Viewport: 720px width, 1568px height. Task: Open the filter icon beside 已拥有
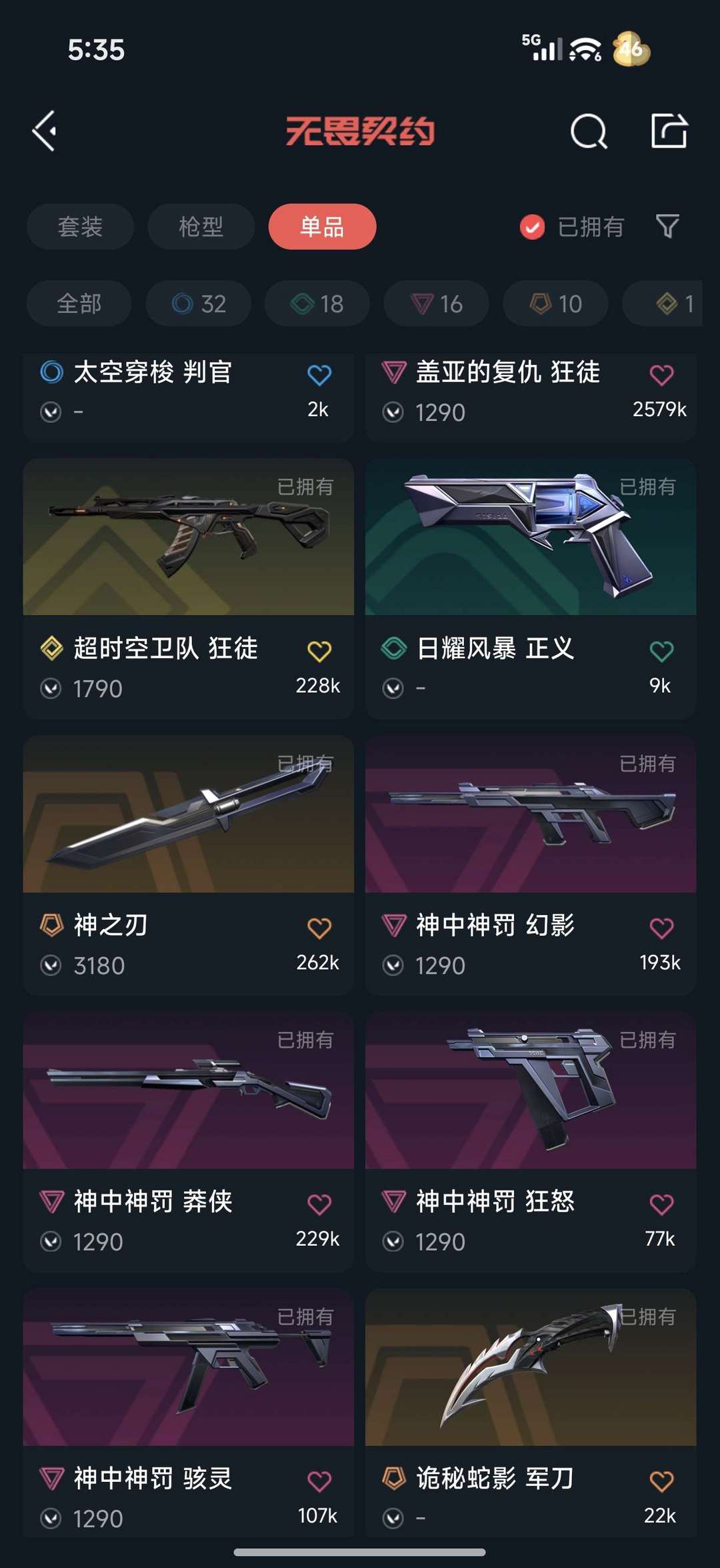pos(667,227)
